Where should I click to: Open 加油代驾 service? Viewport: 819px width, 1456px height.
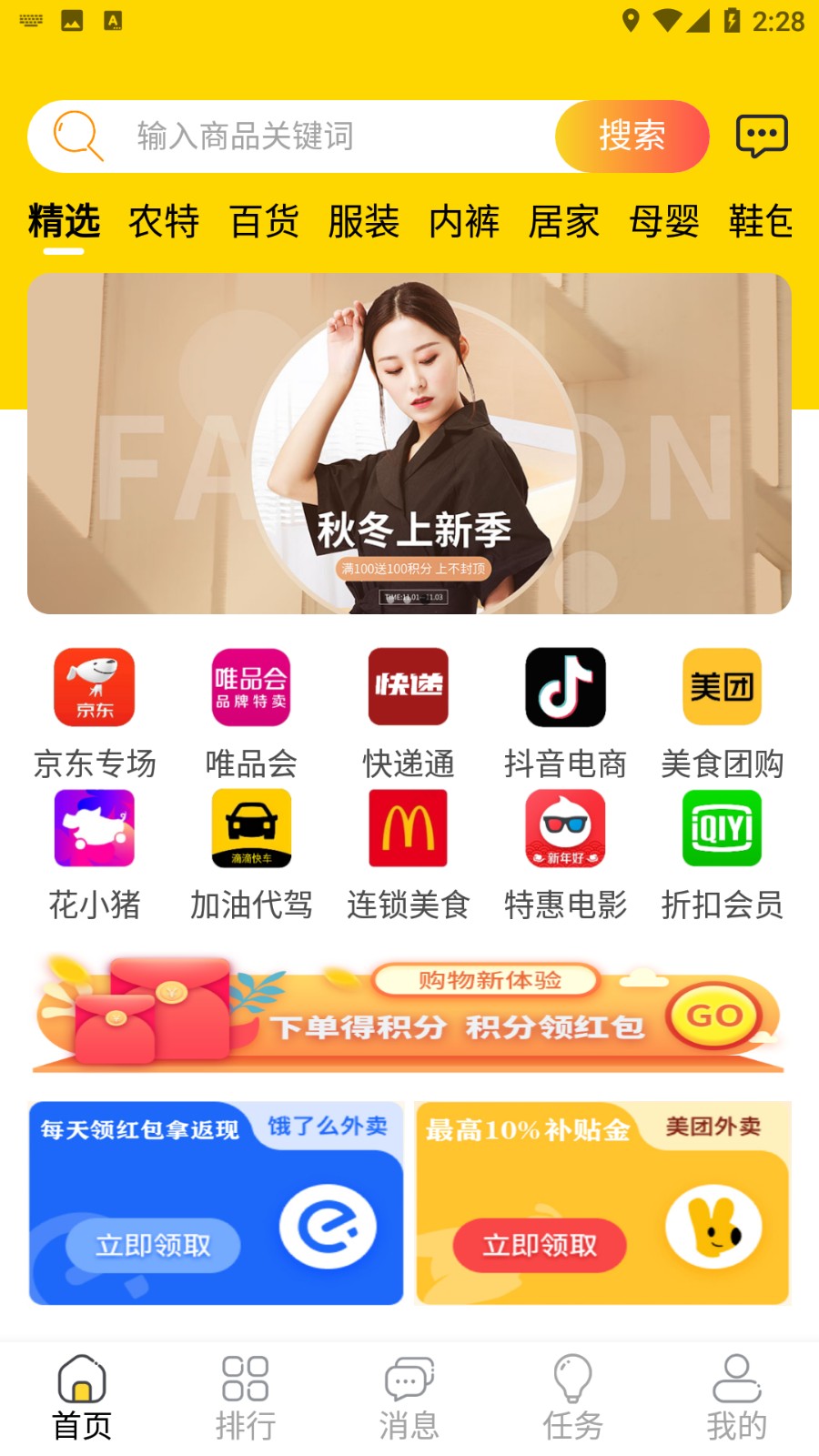tap(251, 854)
